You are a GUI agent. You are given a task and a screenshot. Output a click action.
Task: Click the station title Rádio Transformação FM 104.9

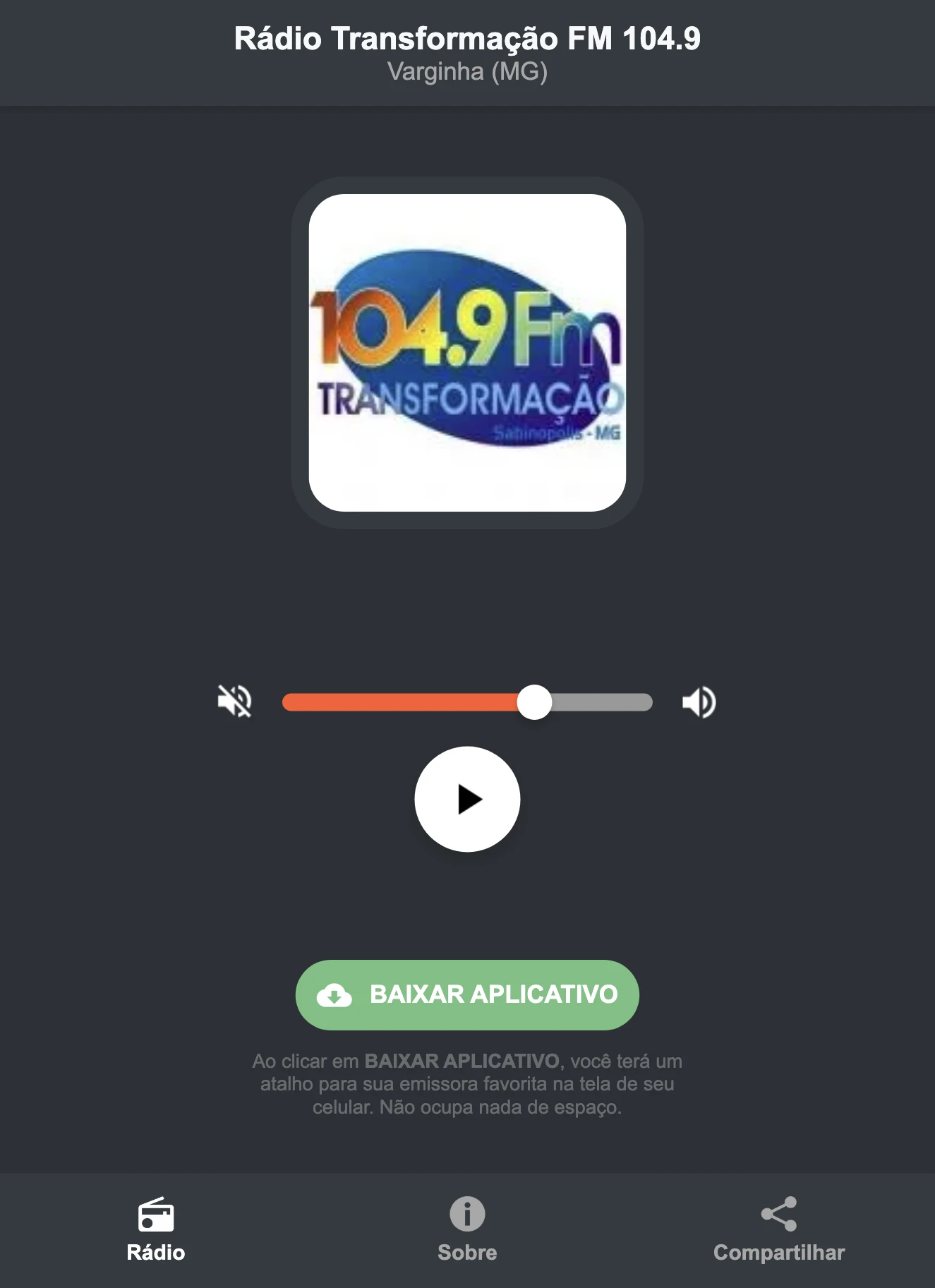[x=466, y=40]
